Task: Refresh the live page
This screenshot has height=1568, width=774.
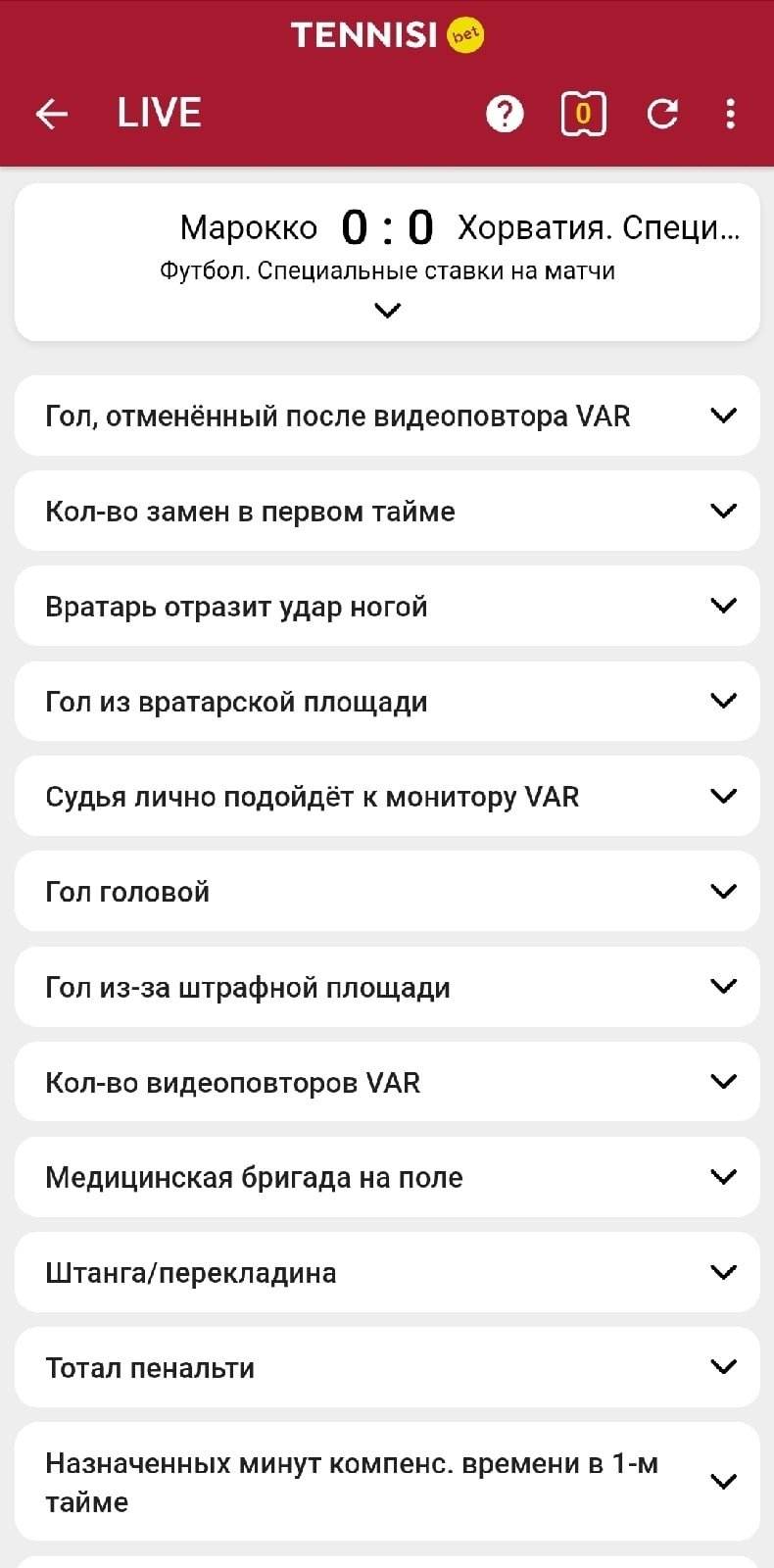Action: [x=662, y=114]
